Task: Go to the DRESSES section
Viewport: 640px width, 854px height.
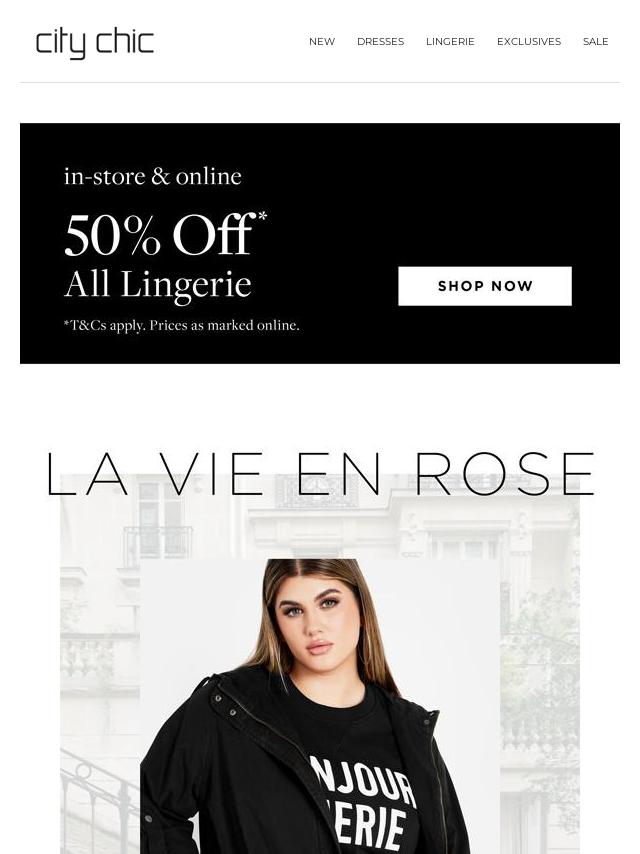Action: tap(380, 42)
